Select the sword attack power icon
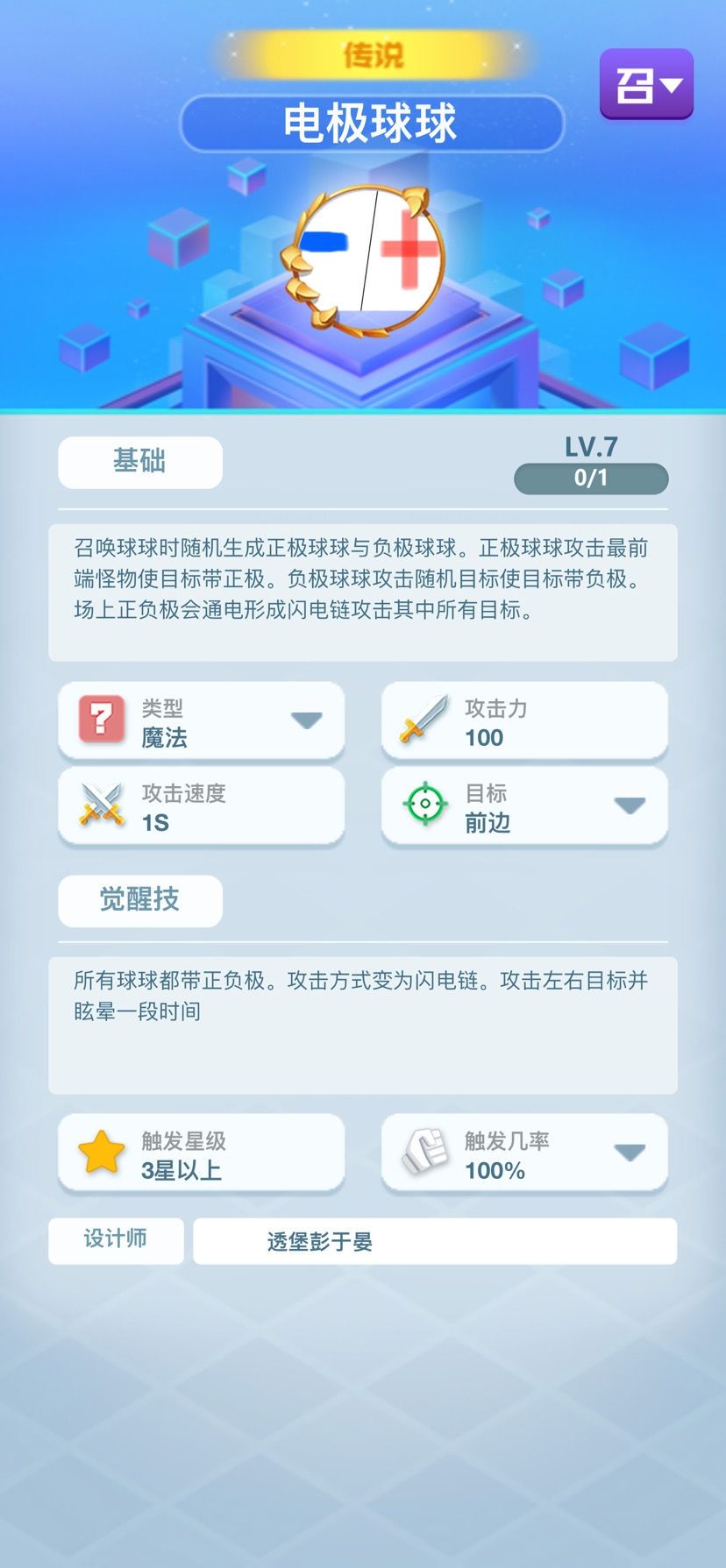This screenshot has width=726, height=1568. 427,720
